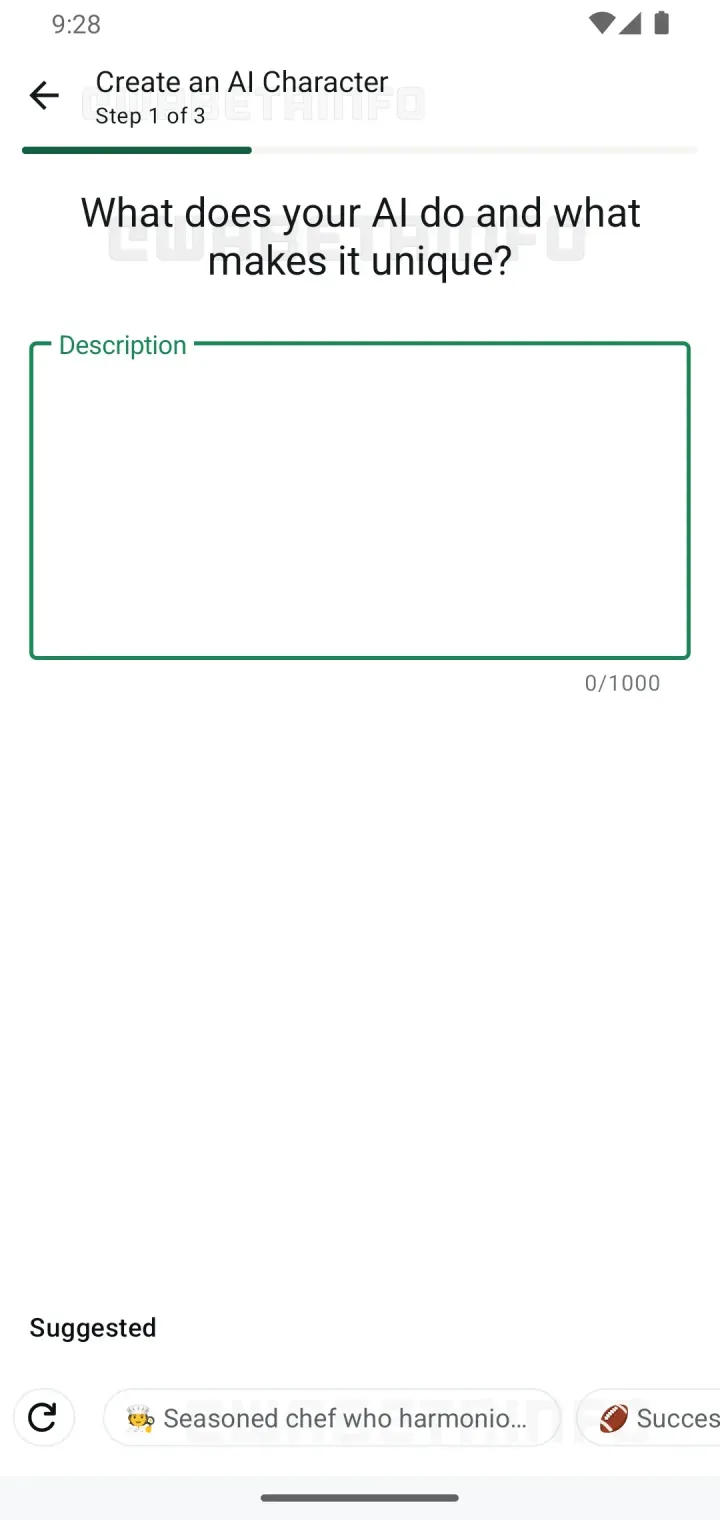
Task: Tap the chef emoji on the suggestion chip
Action: point(139,1417)
